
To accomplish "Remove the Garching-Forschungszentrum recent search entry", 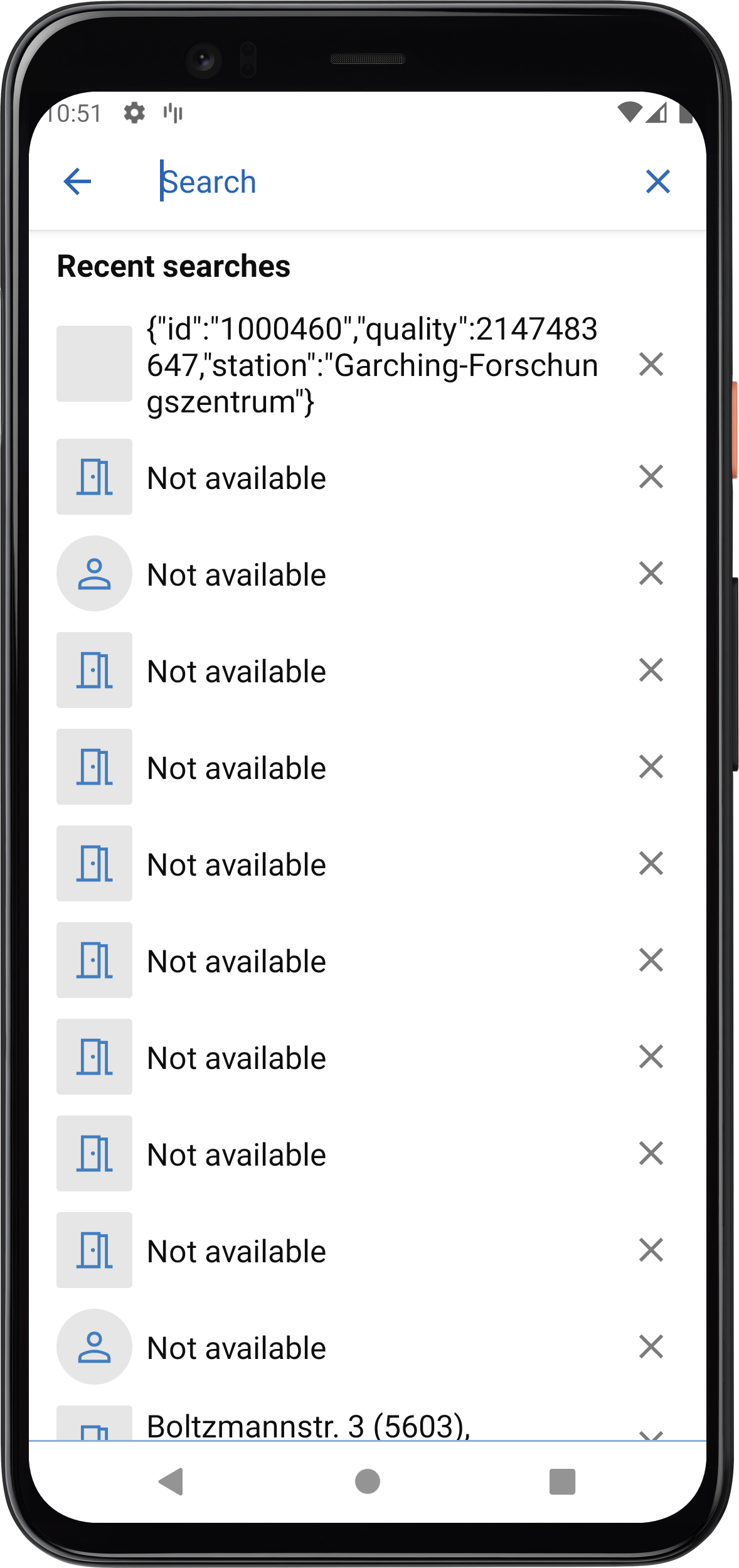I will (651, 364).
